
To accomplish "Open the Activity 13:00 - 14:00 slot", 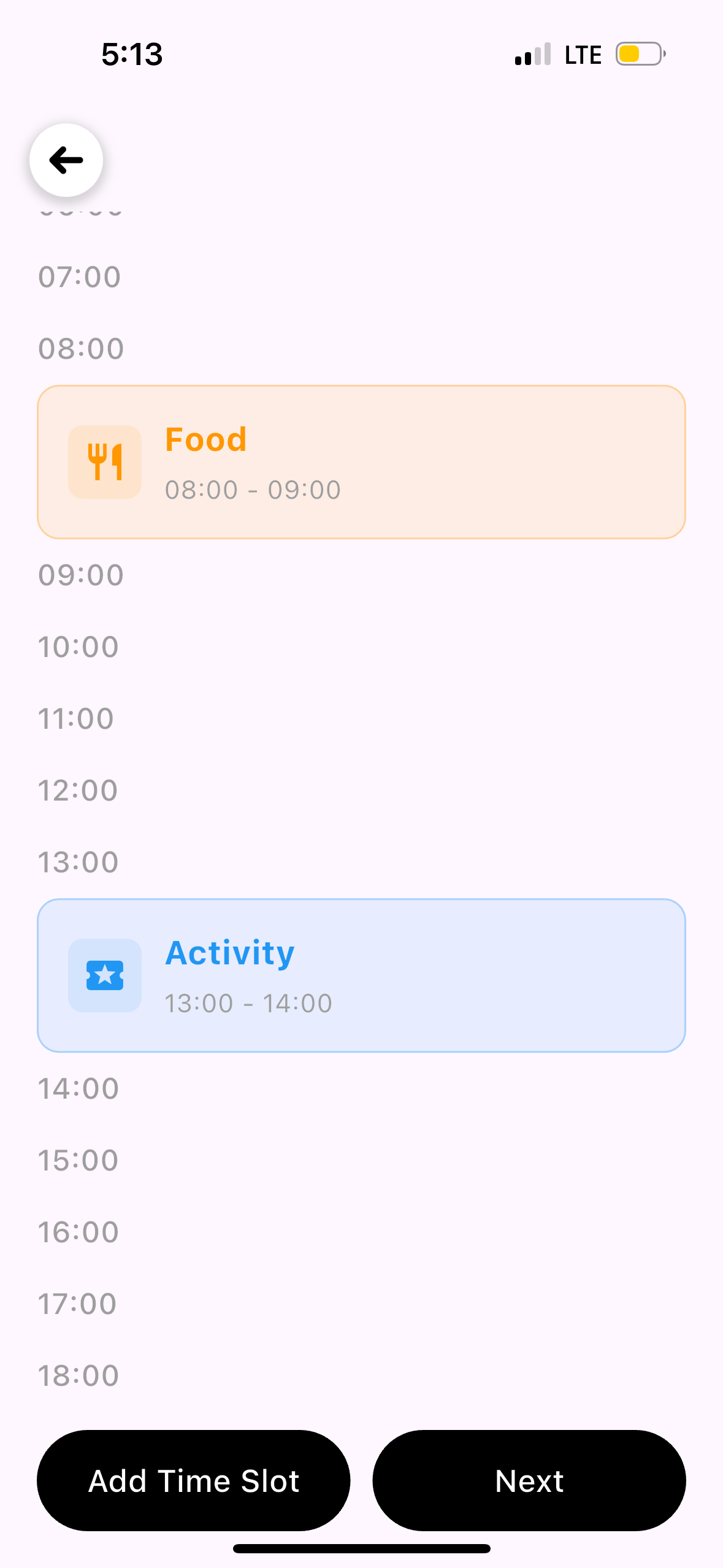I will 361,975.
